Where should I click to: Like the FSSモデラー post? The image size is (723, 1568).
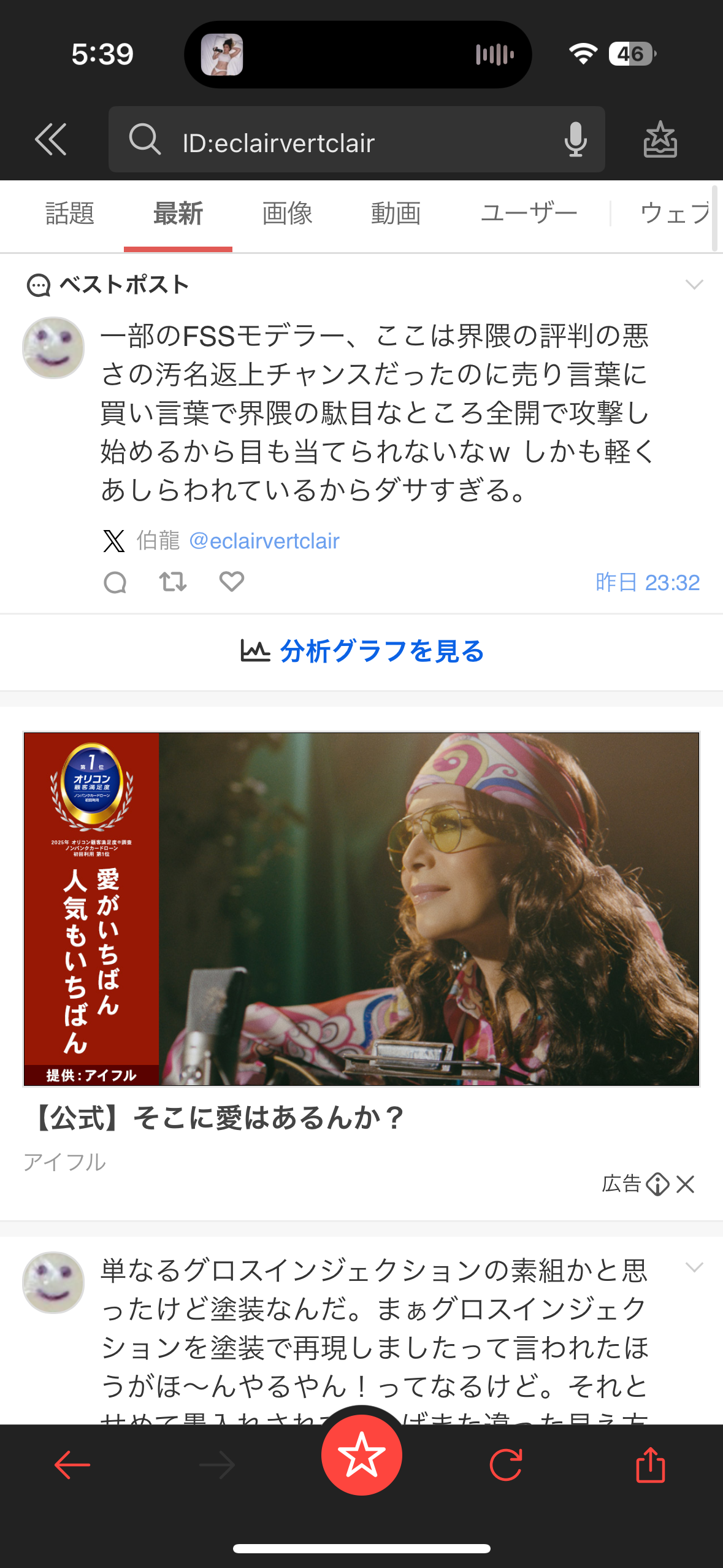coord(231,582)
